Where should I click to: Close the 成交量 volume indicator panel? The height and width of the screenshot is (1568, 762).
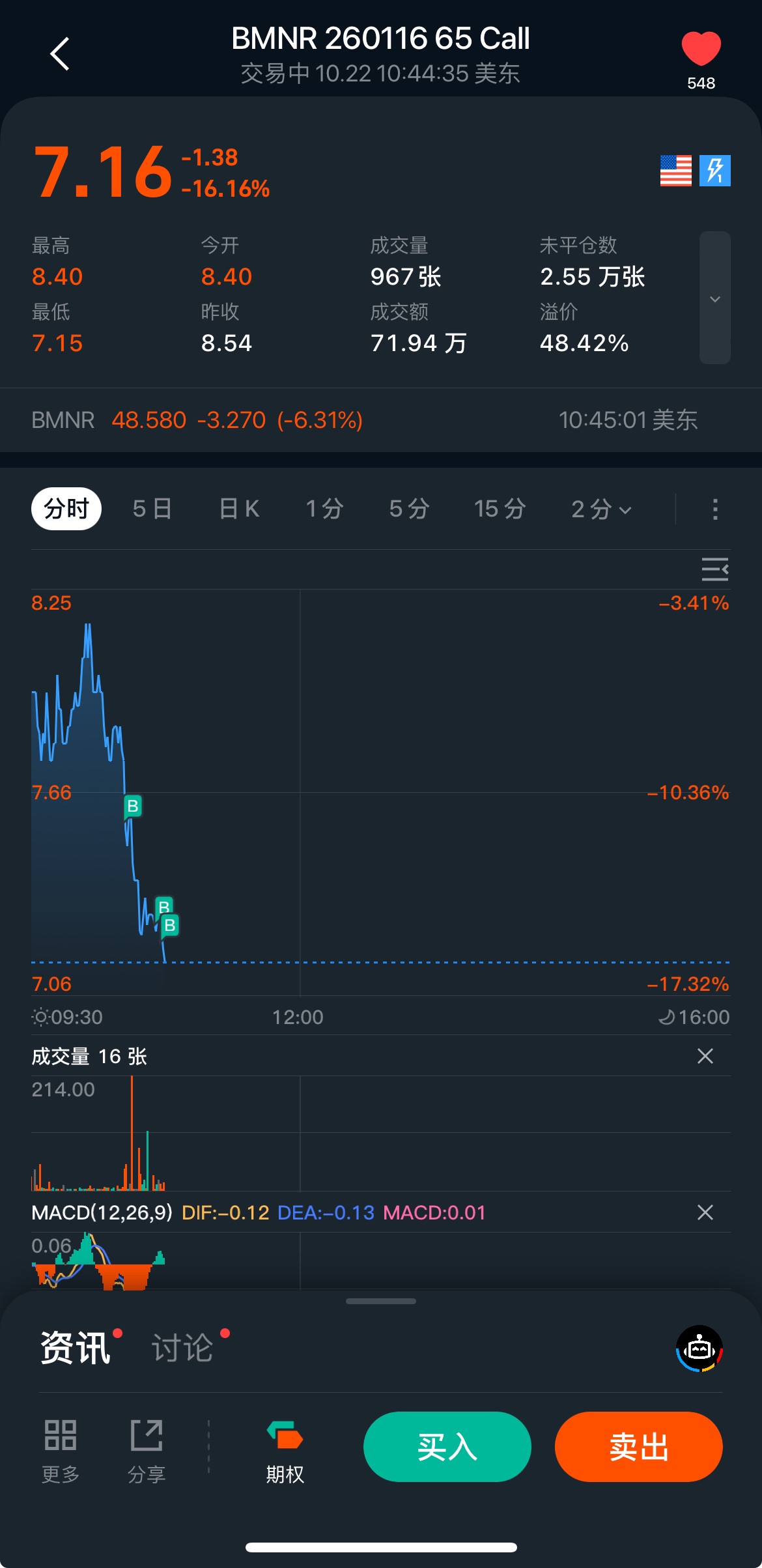pos(705,1056)
